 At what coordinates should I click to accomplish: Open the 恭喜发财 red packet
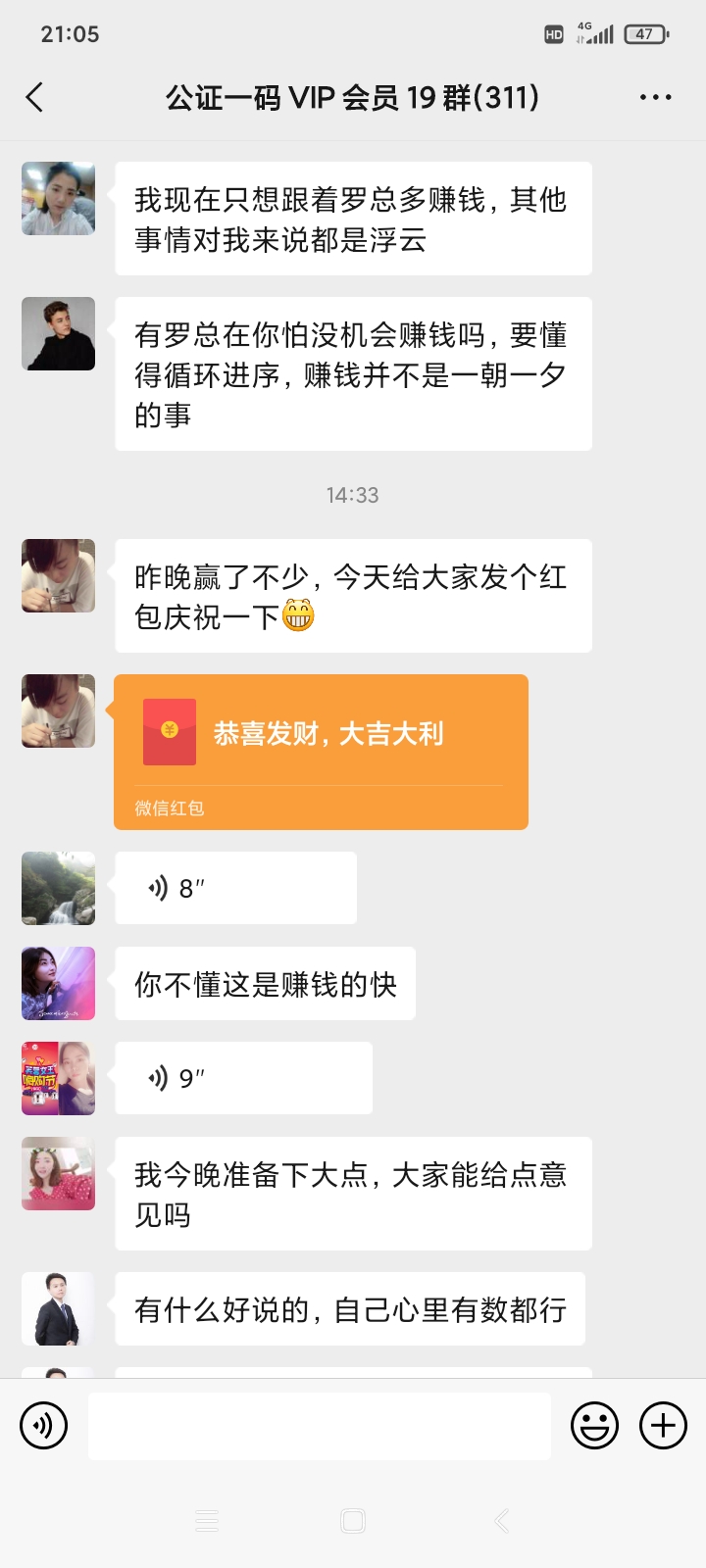[x=321, y=752]
